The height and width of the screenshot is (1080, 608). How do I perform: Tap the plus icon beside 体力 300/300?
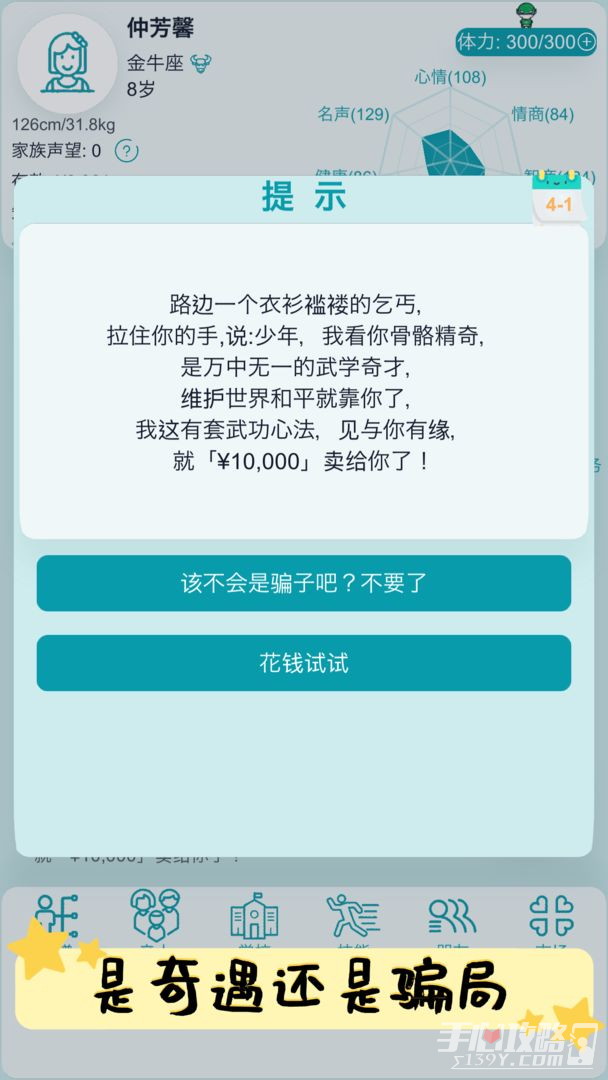coord(587,42)
